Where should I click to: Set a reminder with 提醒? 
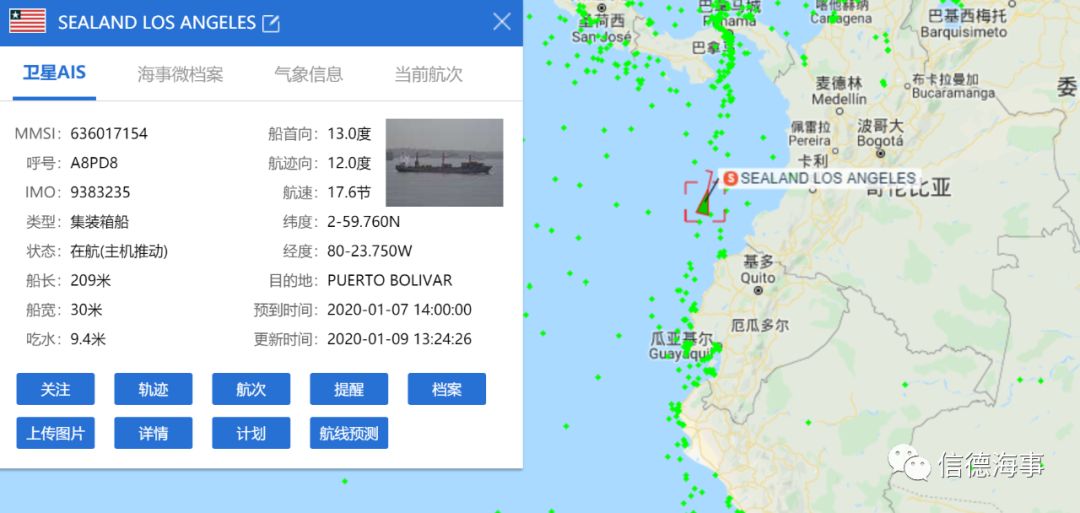click(x=349, y=389)
